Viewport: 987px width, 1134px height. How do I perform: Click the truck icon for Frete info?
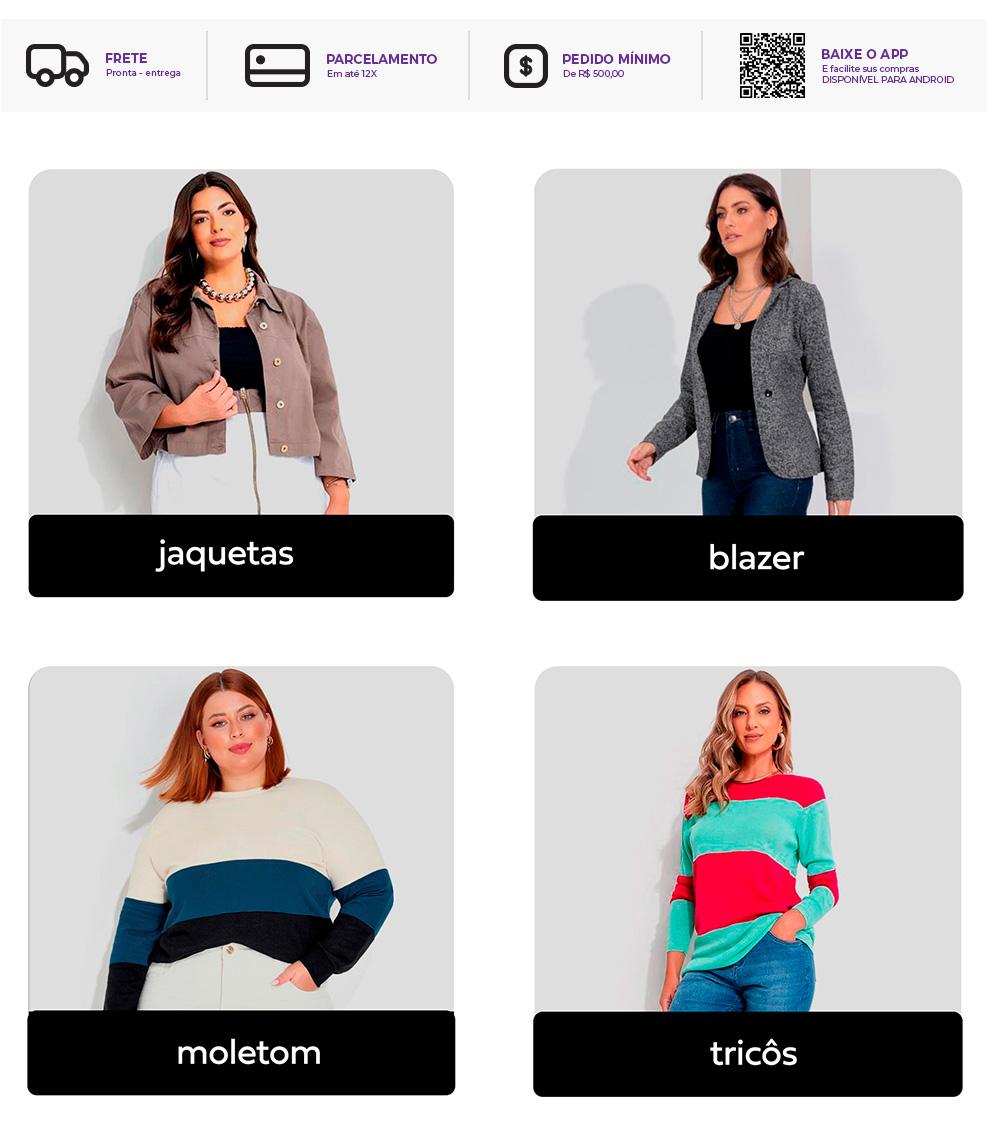click(x=57, y=65)
